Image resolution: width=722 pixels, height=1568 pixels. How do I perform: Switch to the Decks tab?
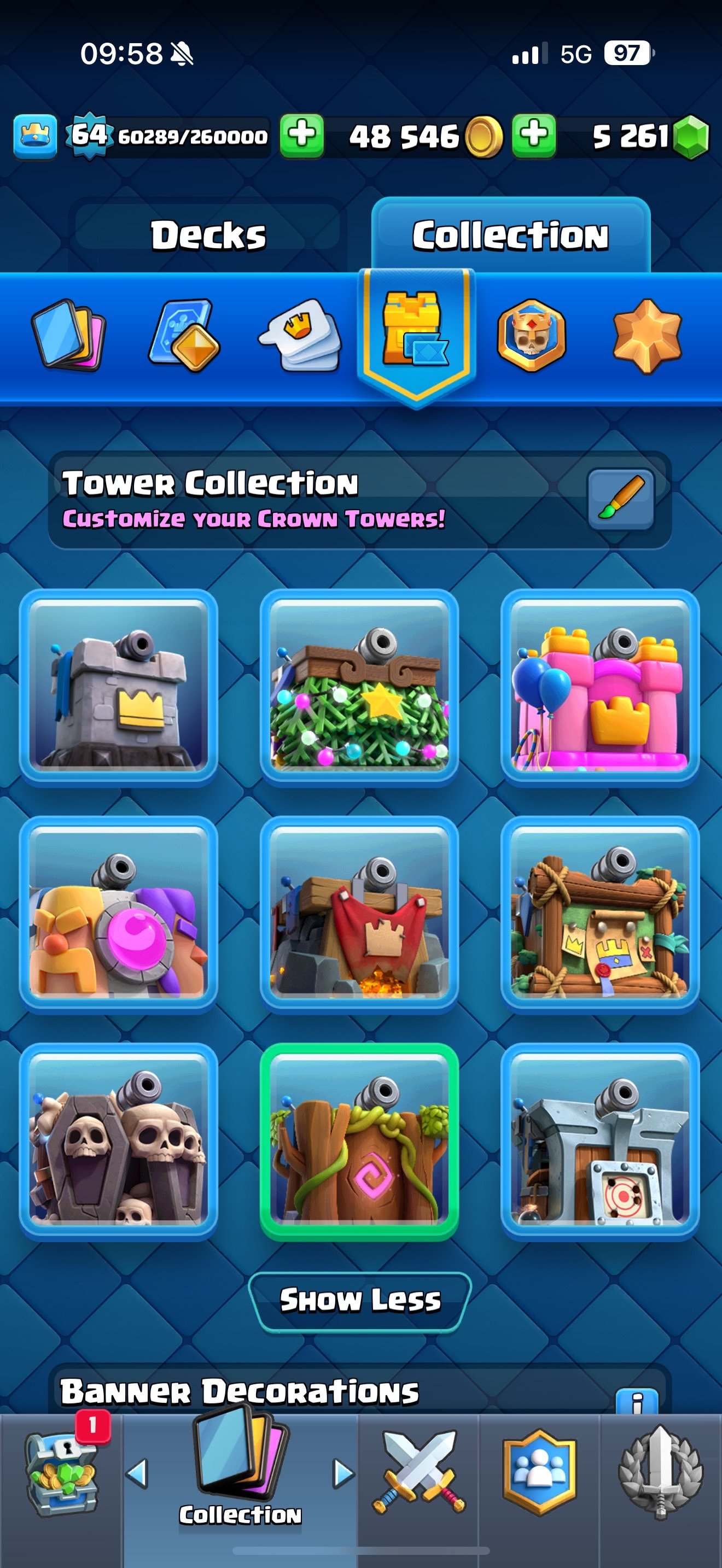(208, 235)
